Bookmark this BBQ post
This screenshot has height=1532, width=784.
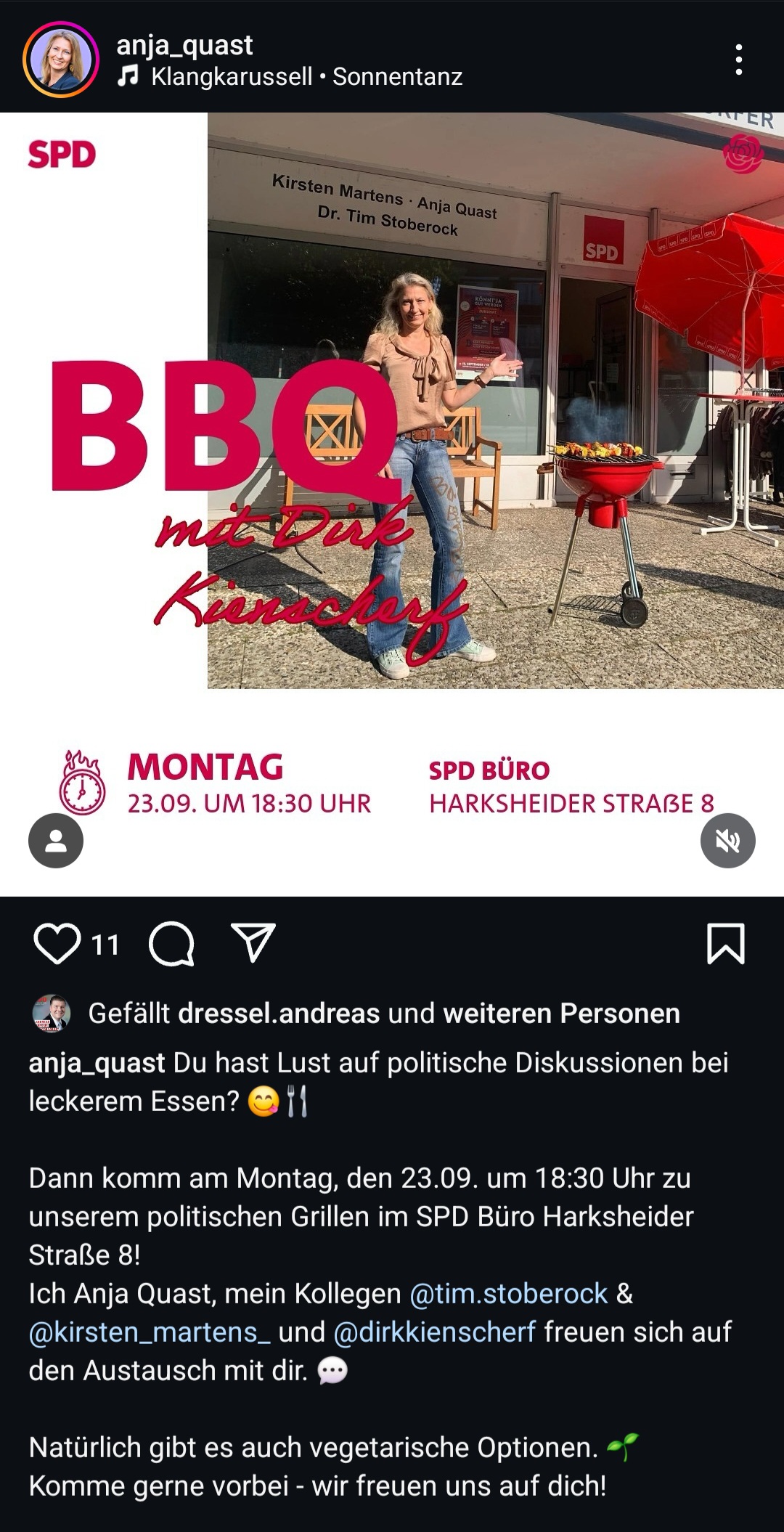[x=726, y=944]
